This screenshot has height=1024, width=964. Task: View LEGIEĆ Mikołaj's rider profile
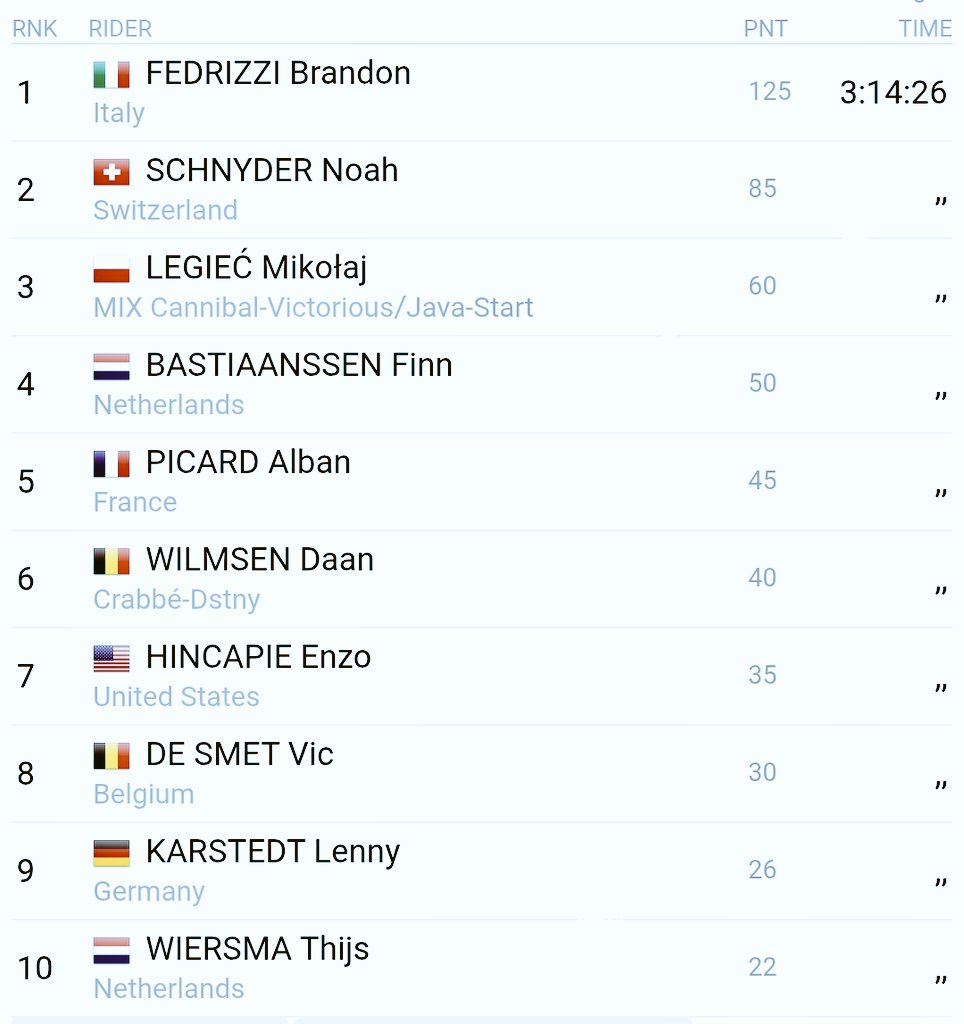coord(256,268)
